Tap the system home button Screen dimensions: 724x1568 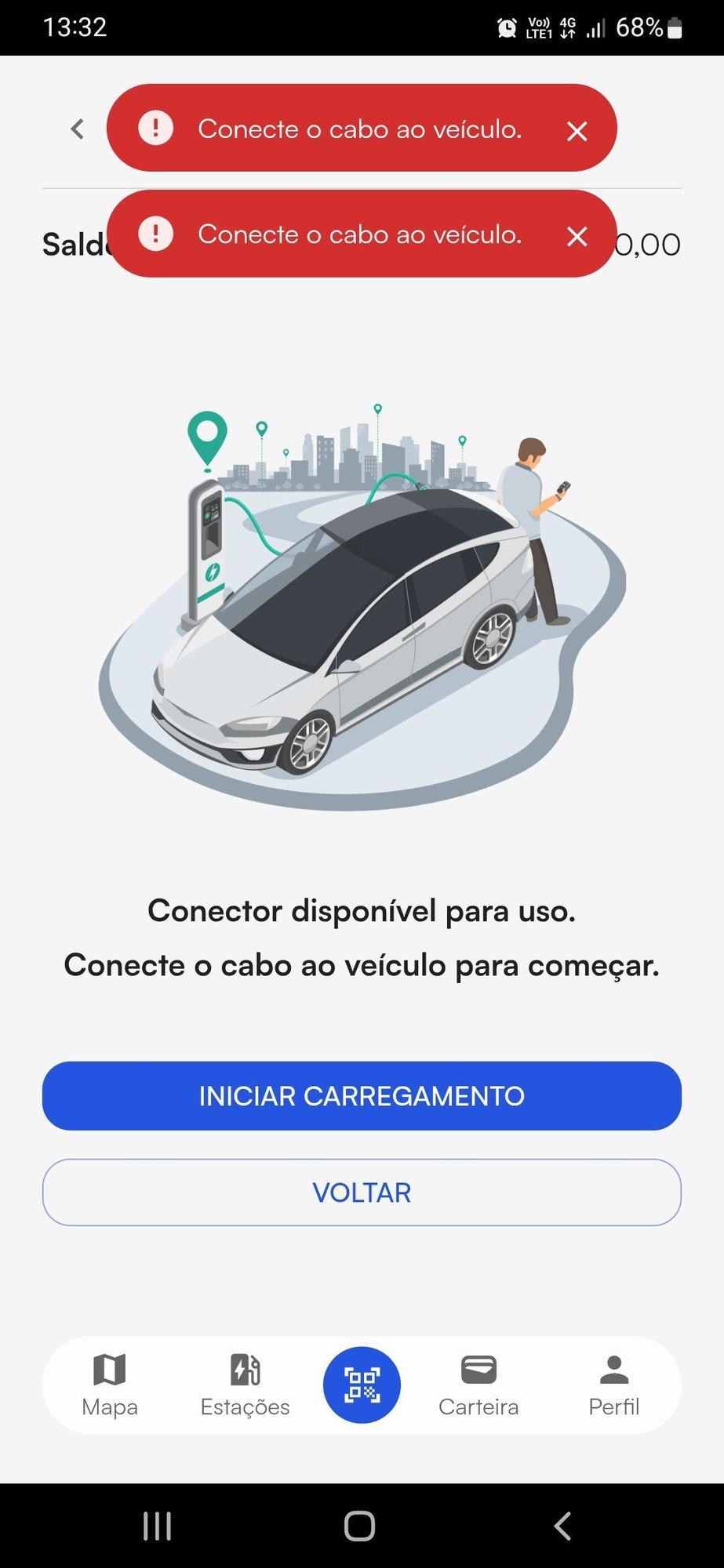click(360, 1526)
